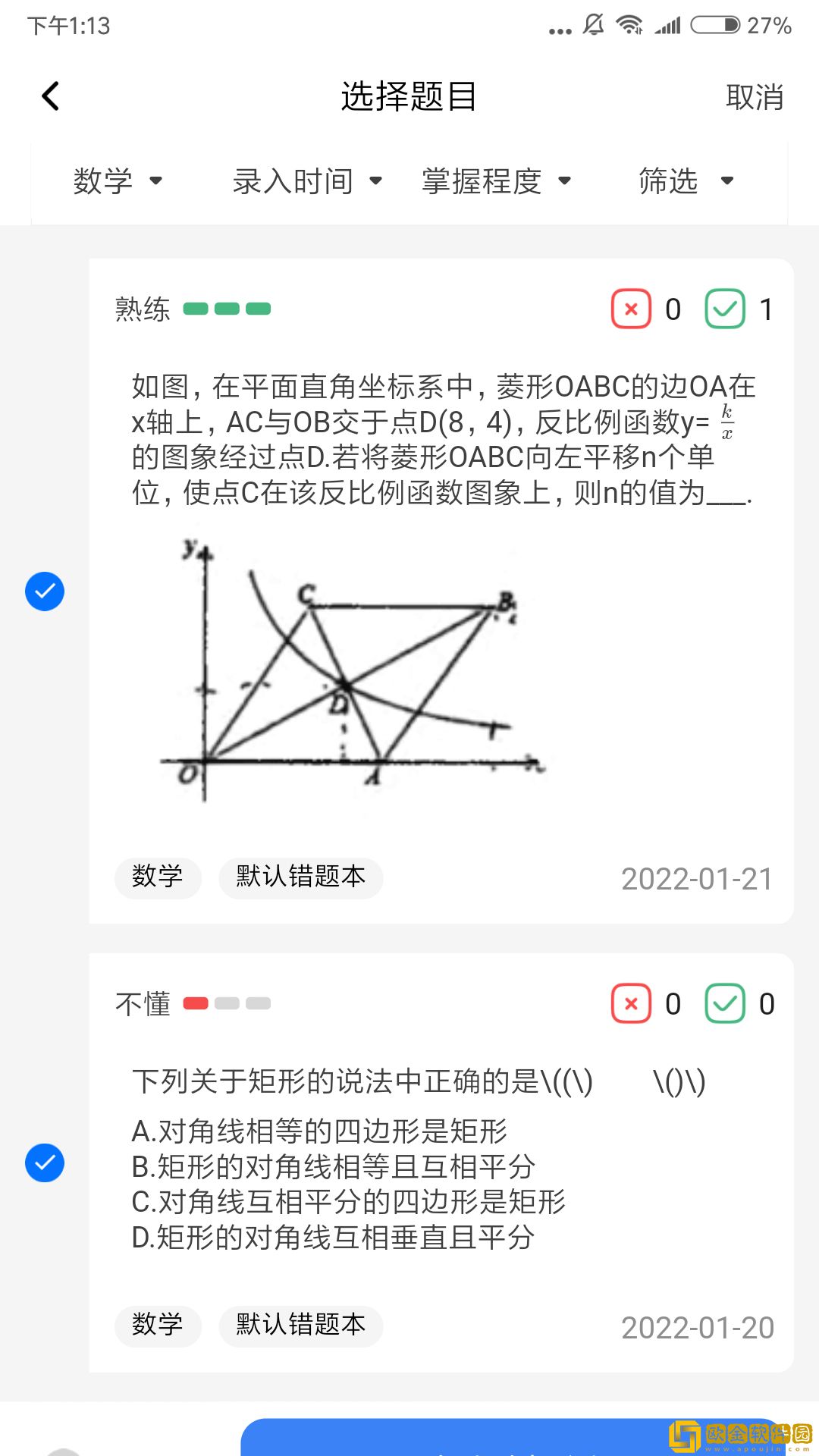Click the red X wrong-count icon on first question
Viewport: 819px width, 1456px height.
[630, 309]
